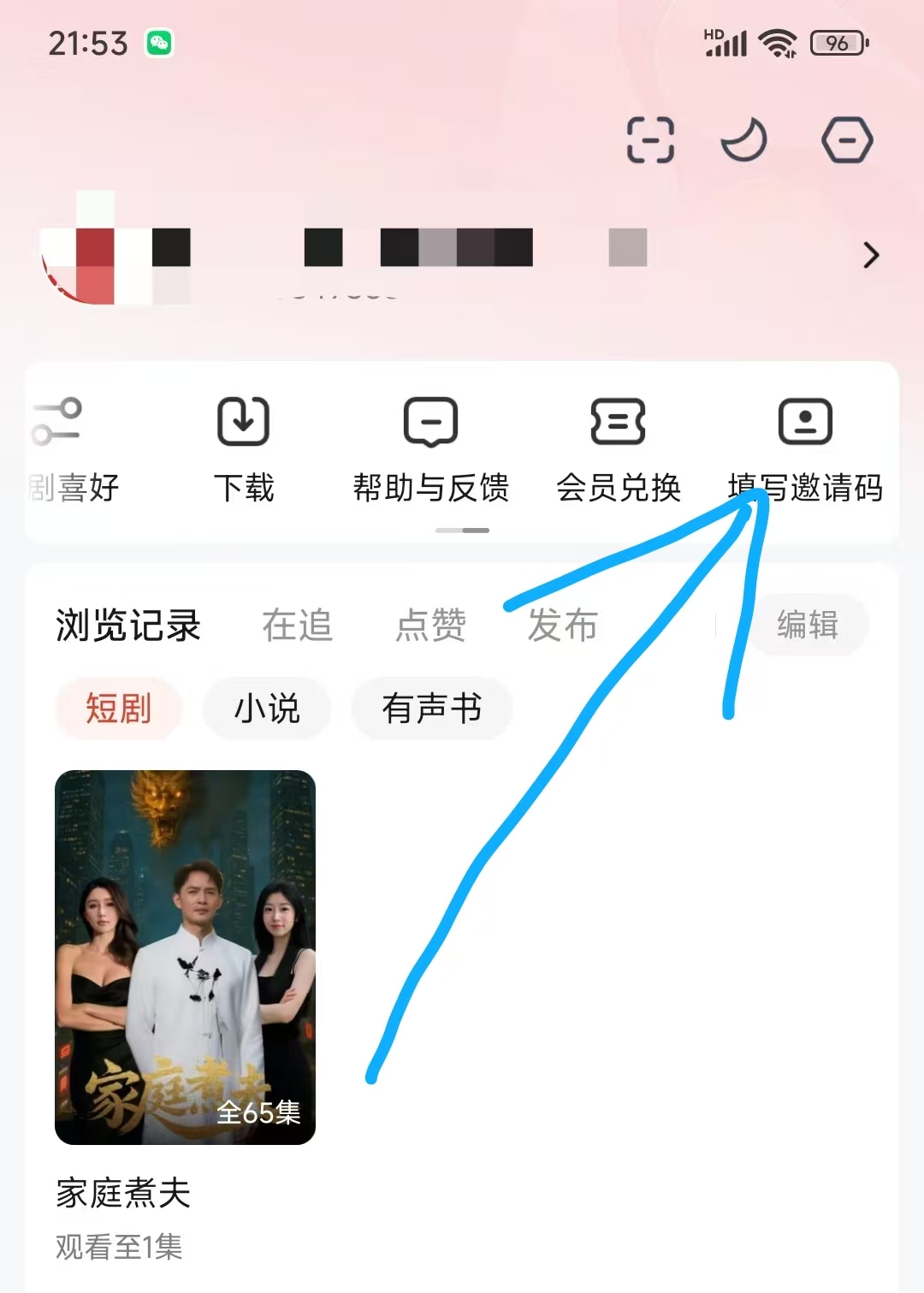Viewport: 924px width, 1293px height.
Task: Open the scan code icon
Action: (x=650, y=140)
